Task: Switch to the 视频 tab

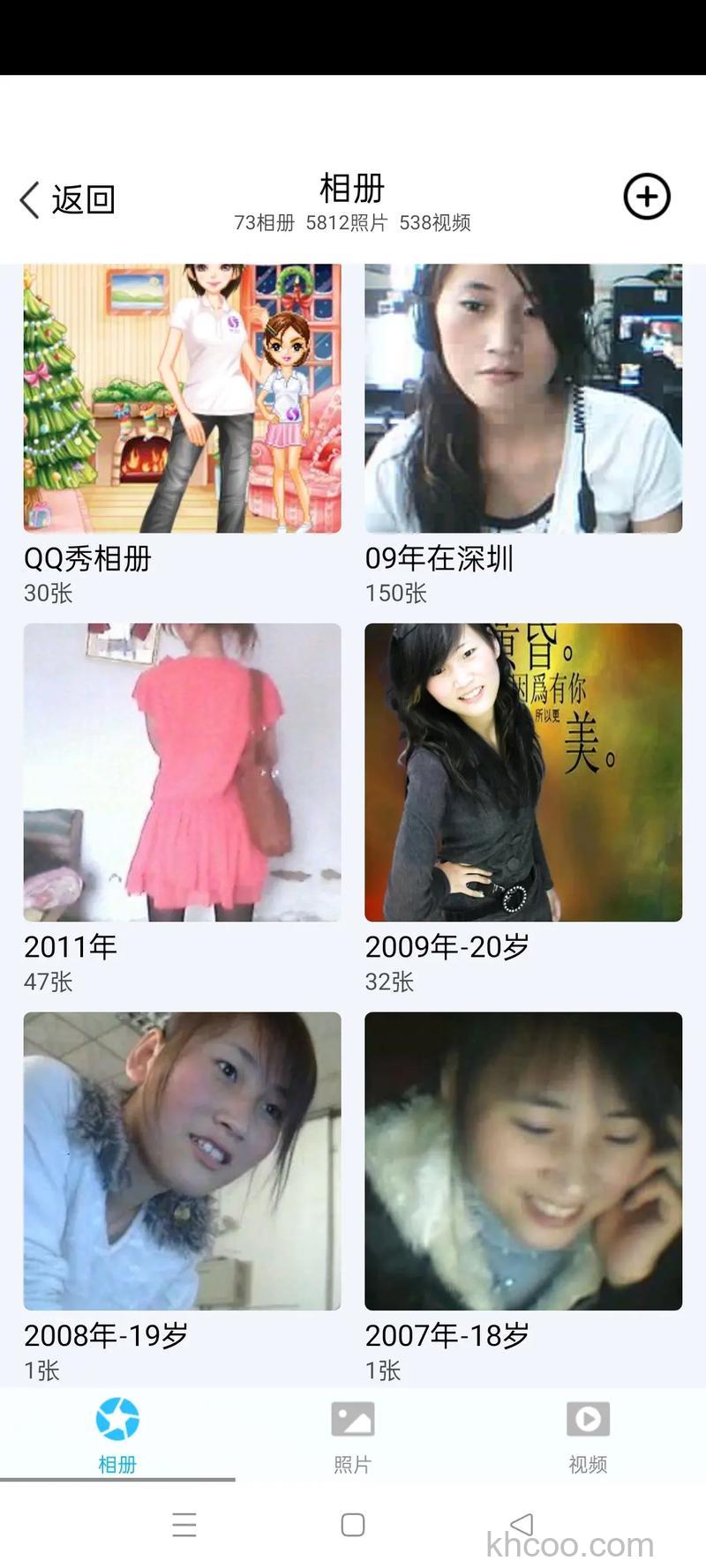Action: coord(587,1436)
